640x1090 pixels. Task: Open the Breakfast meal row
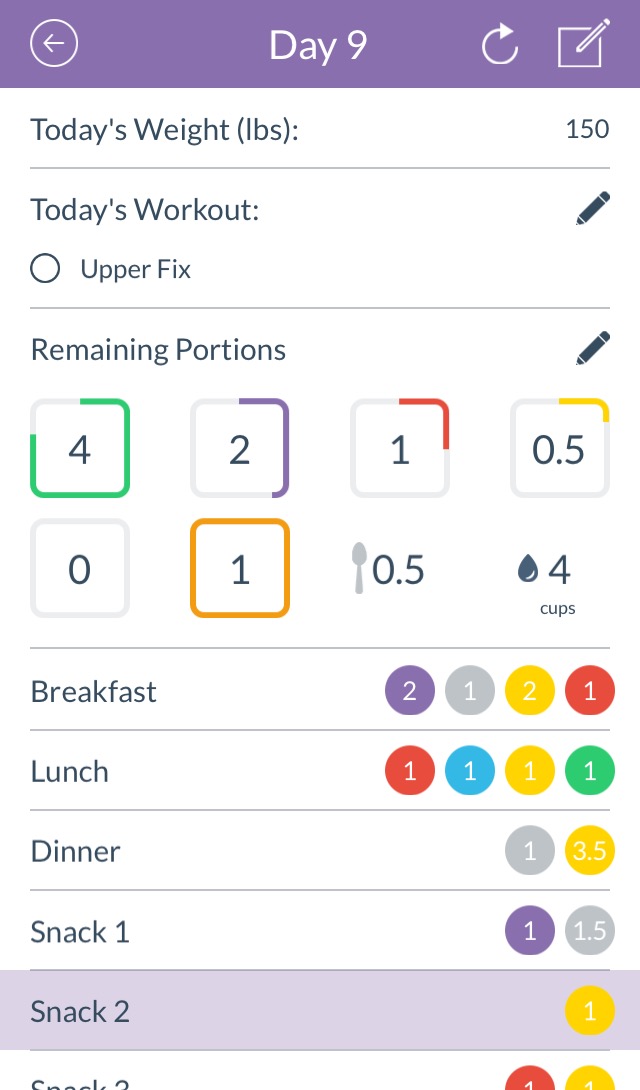coord(320,690)
